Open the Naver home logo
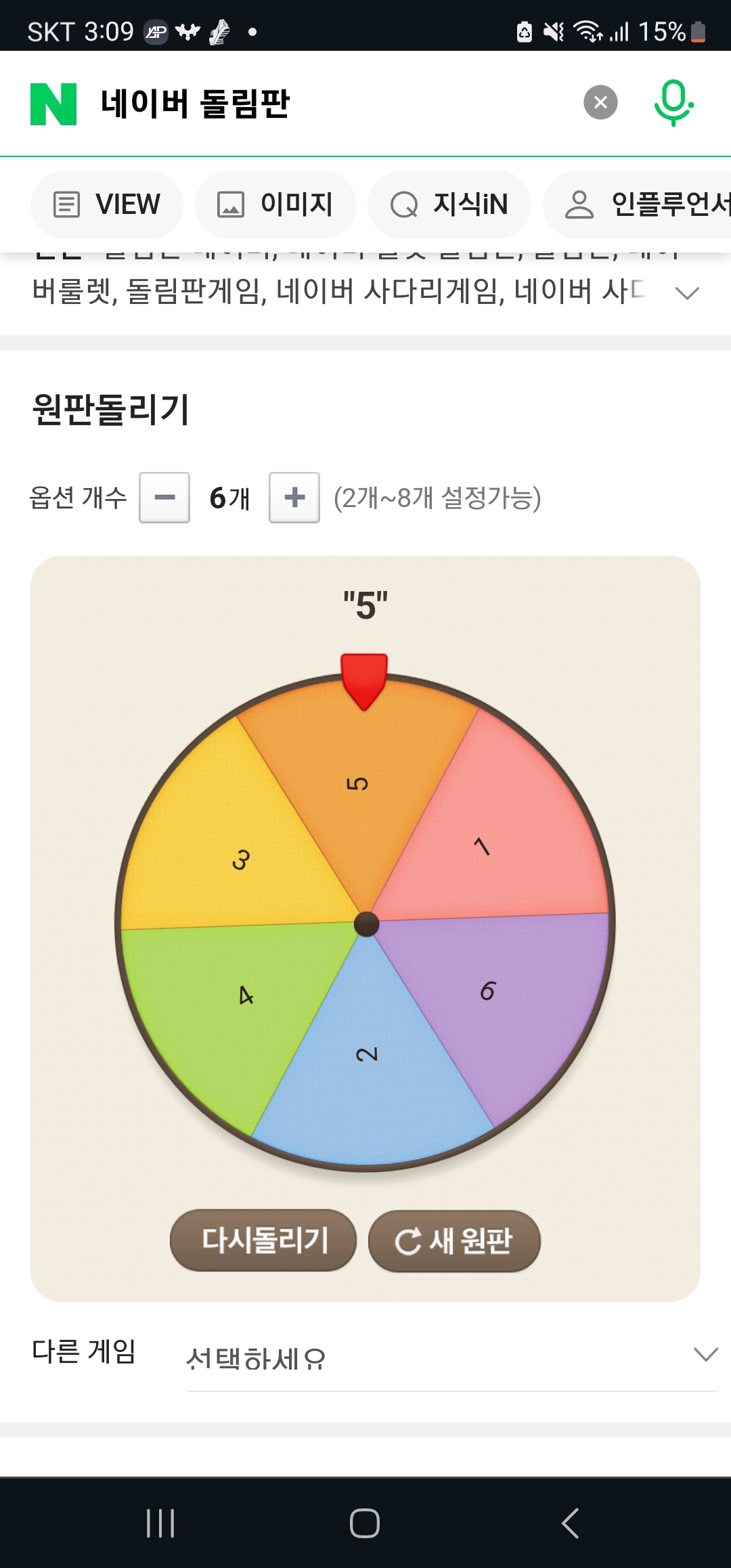The image size is (731, 1568). point(53,104)
